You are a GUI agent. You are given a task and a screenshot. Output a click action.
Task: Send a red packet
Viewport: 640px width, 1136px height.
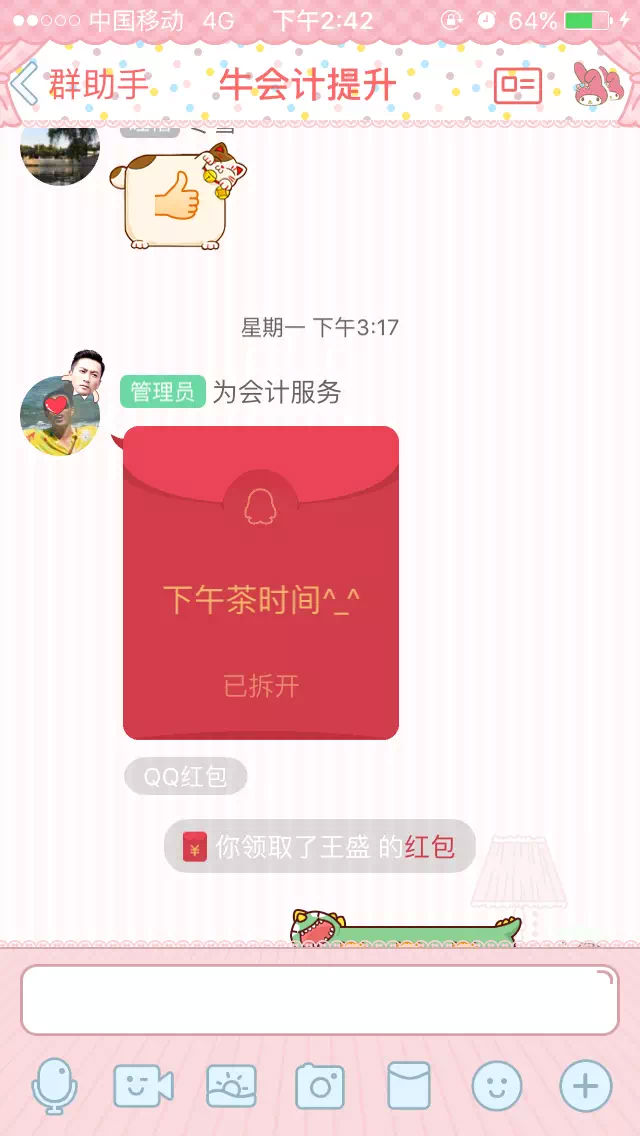pos(408,1086)
